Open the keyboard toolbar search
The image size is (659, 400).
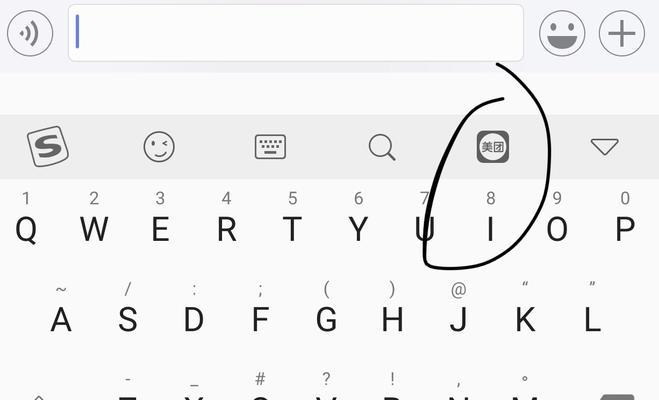point(382,148)
